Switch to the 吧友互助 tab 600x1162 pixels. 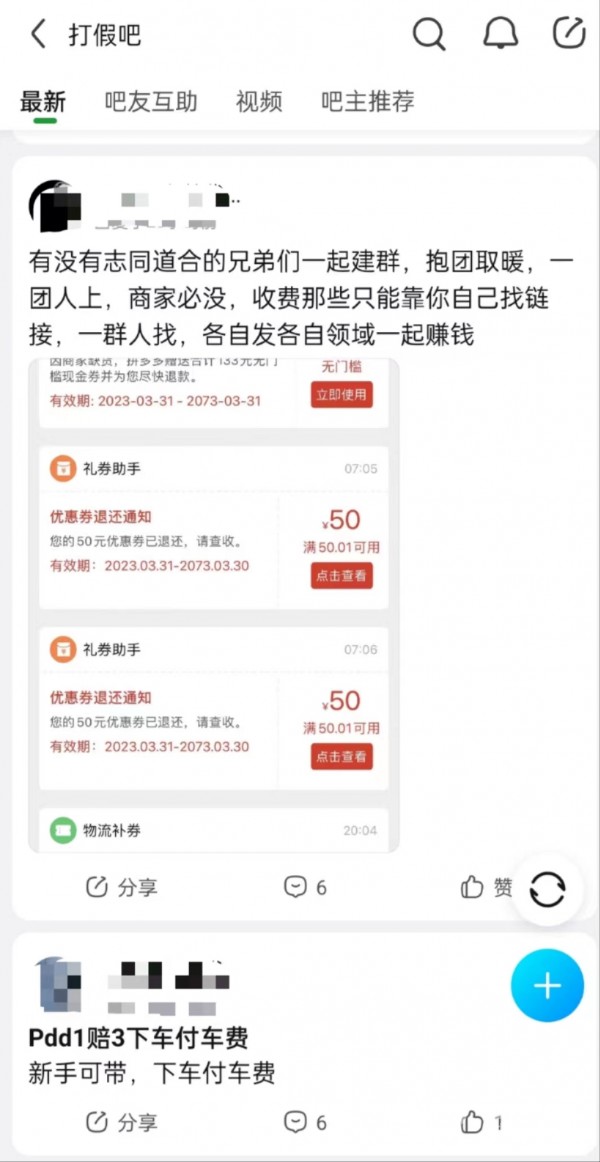151,101
